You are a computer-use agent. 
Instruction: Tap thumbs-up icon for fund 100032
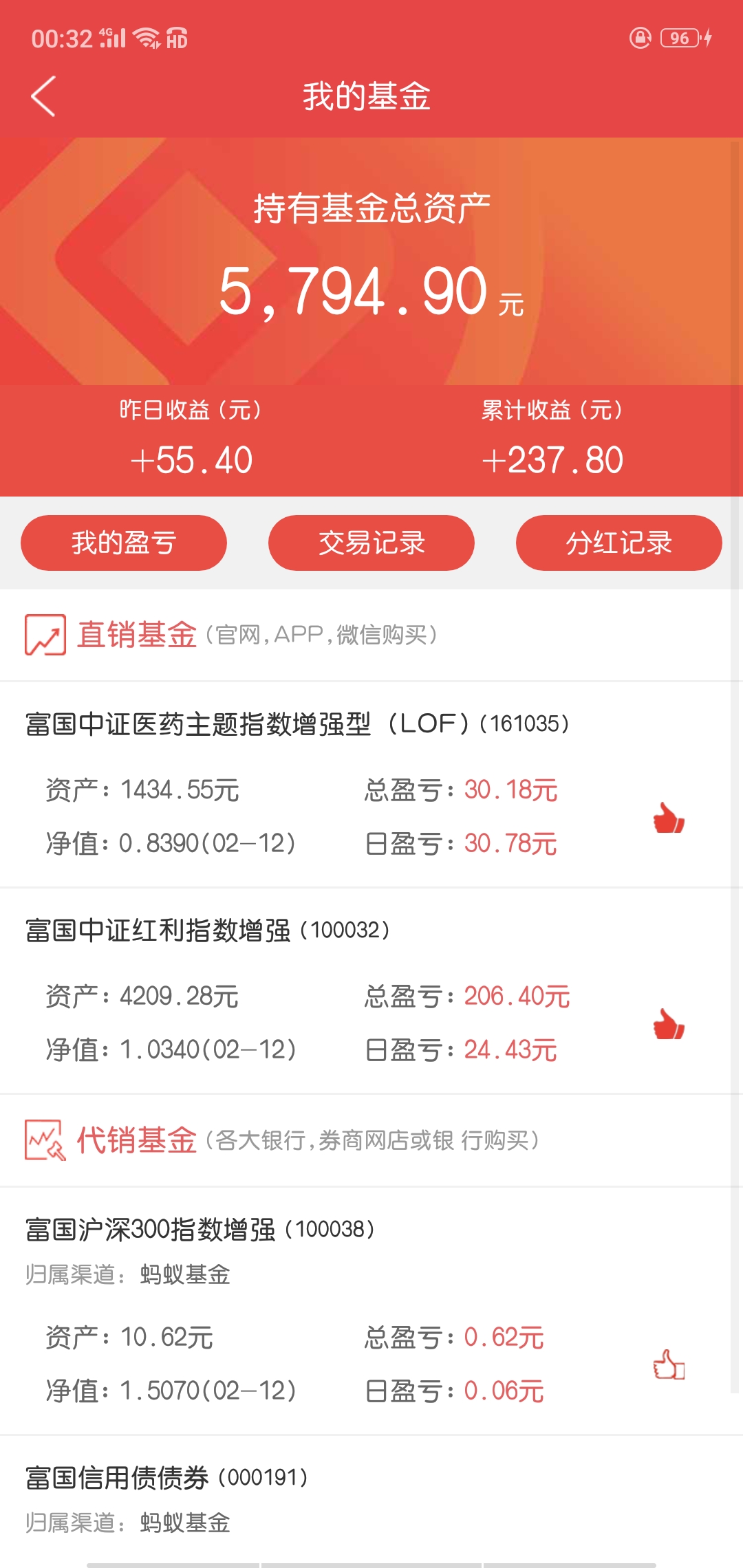[669, 1024]
